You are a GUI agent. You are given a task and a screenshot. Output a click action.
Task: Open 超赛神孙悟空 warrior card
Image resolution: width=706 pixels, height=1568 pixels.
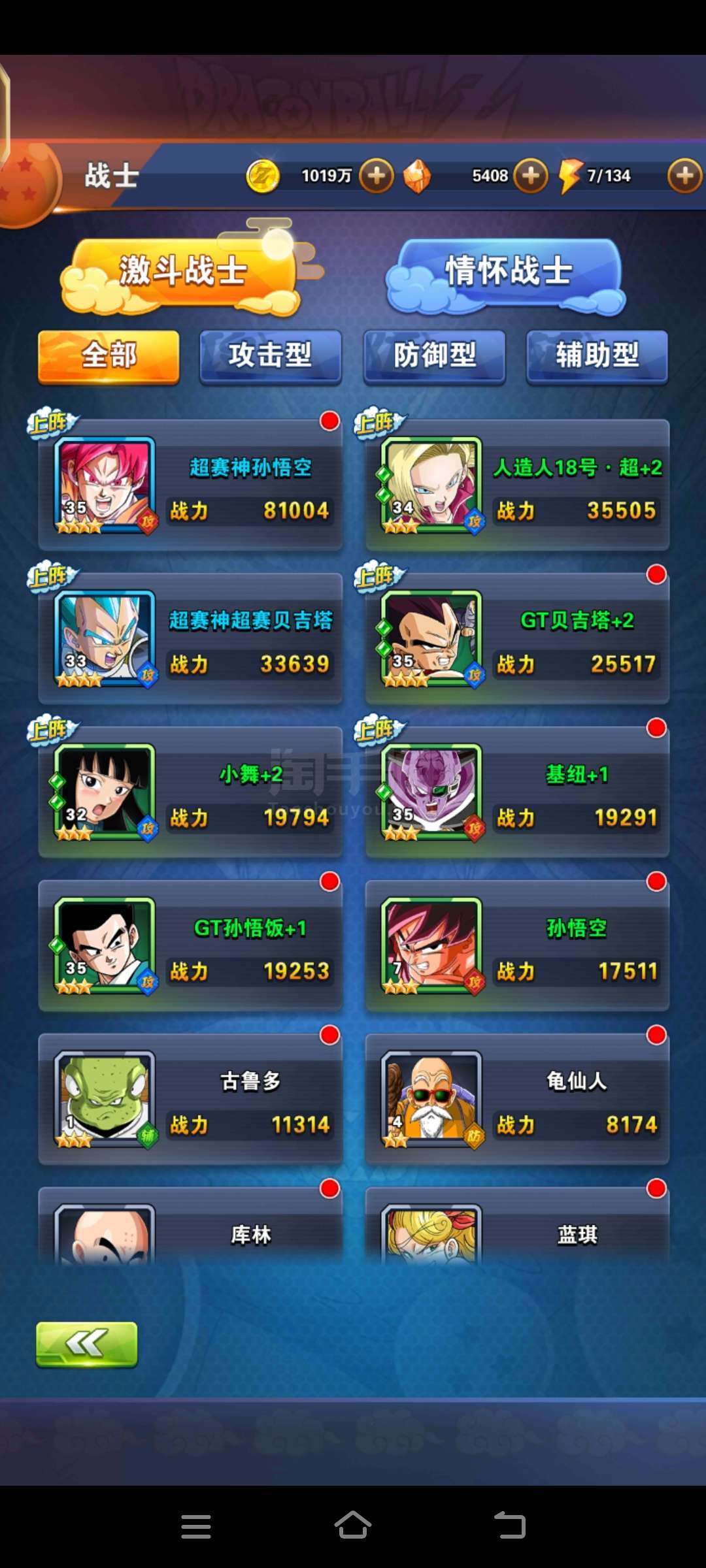tap(190, 485)
